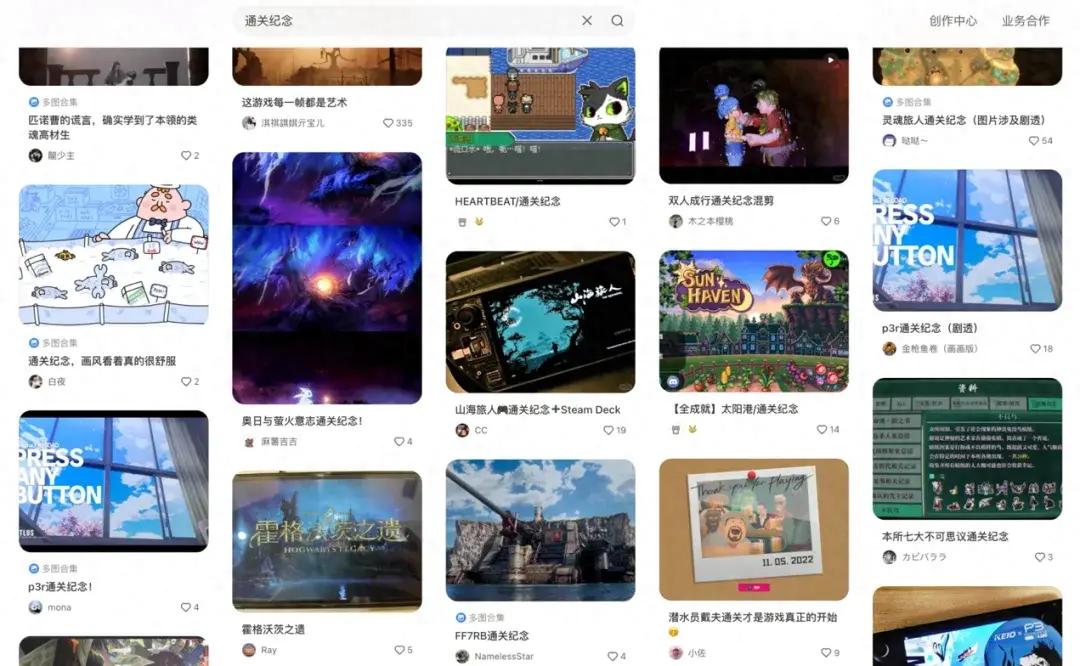
Task: Open the 【全成就】太阳港/通关纪念 post
Action: pyautogui.click(x=753, y=322)
